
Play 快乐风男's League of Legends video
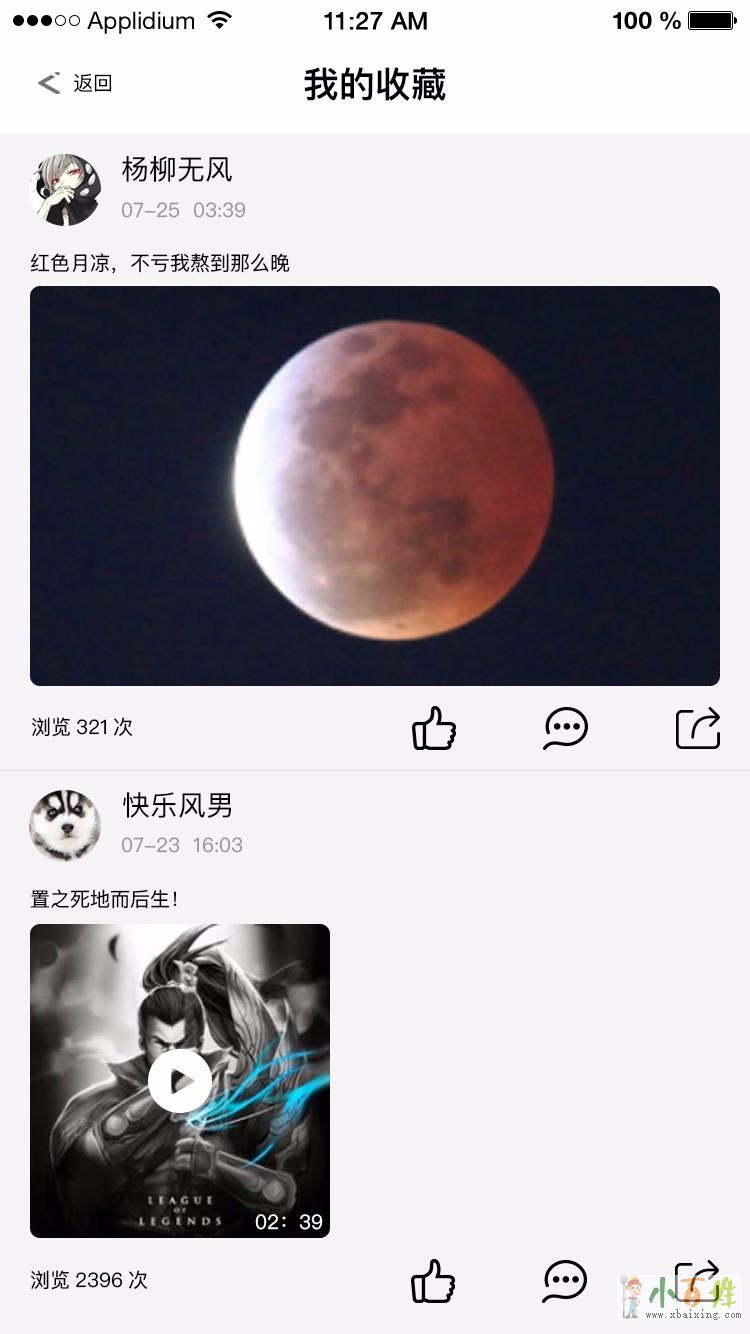click(x=180, y=1080)
